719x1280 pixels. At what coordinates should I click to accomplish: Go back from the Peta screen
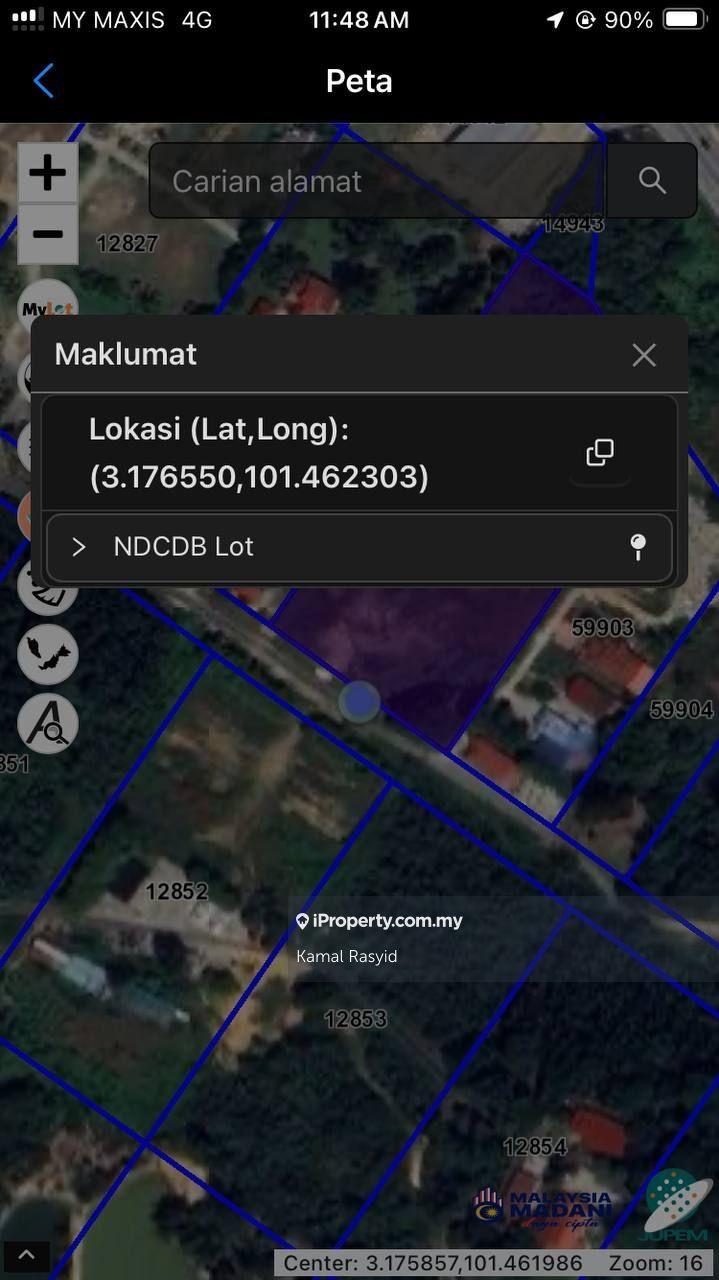tap(43, 81)
